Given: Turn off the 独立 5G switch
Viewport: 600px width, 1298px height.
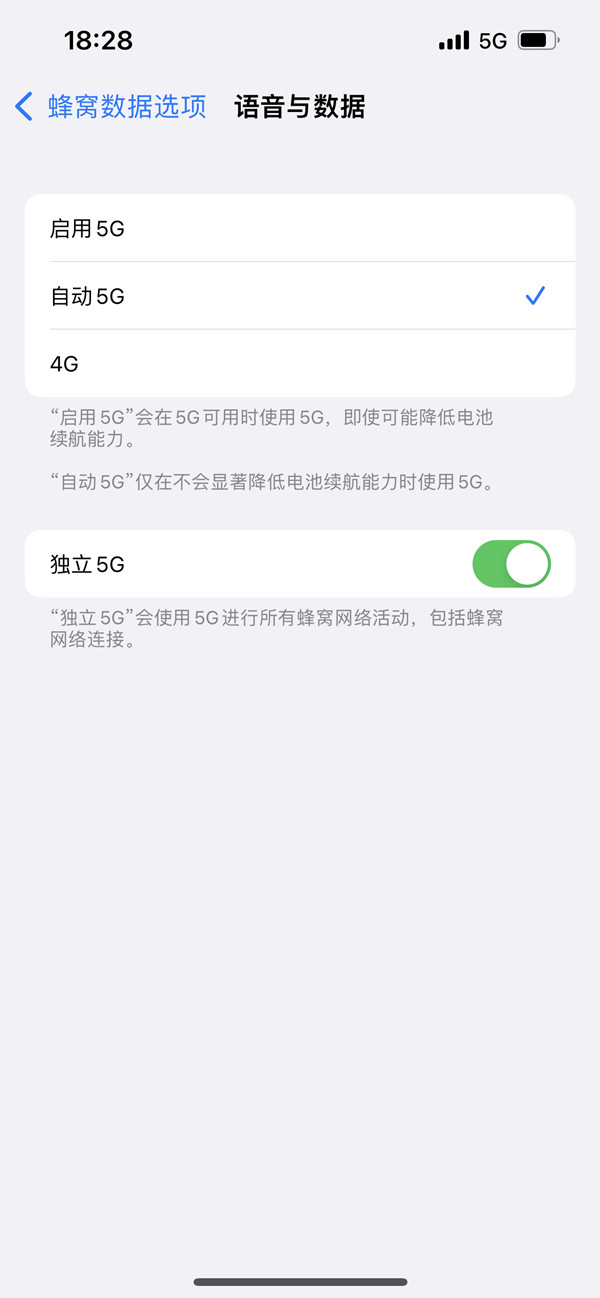Looking at the screenshot, I should point(510,564).
